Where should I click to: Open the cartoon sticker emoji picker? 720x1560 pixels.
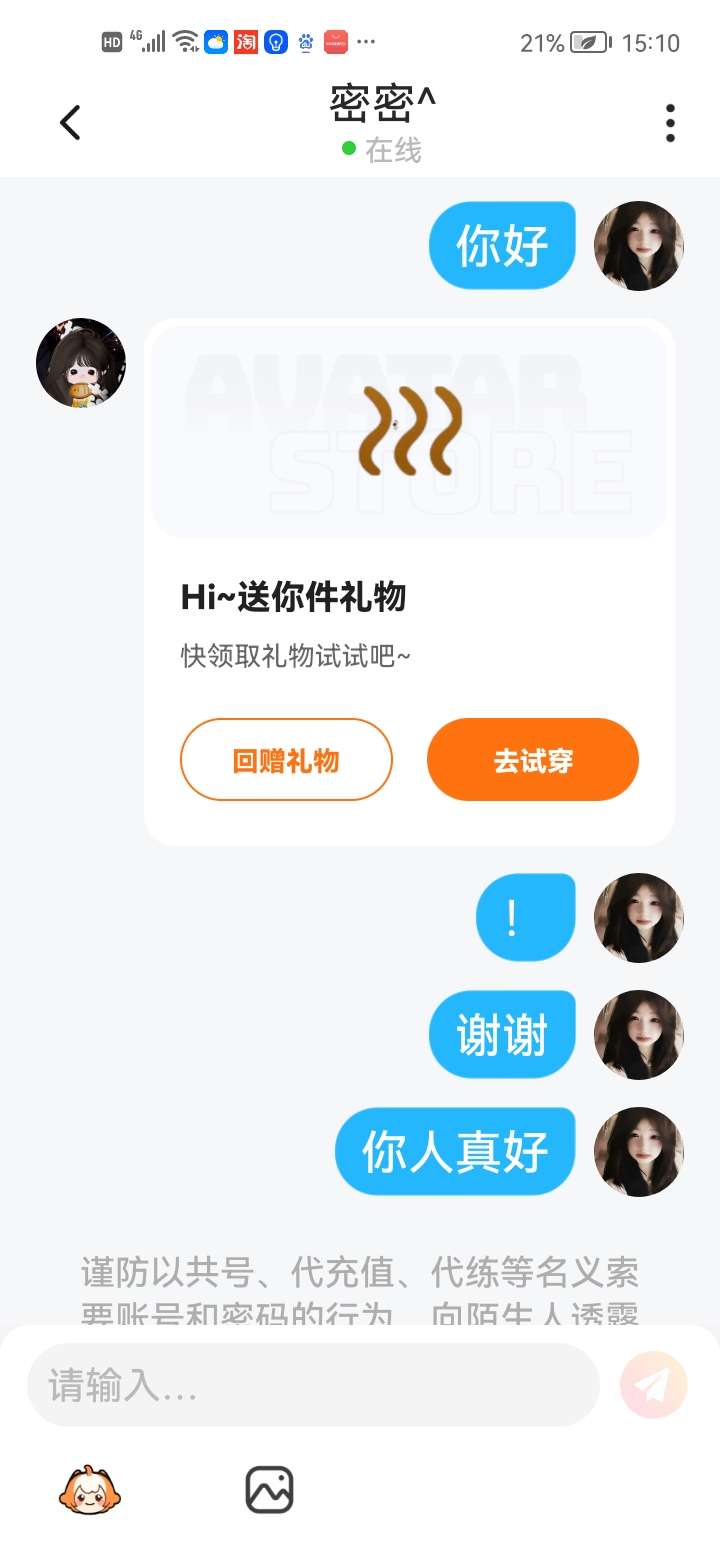point(90,1490)
